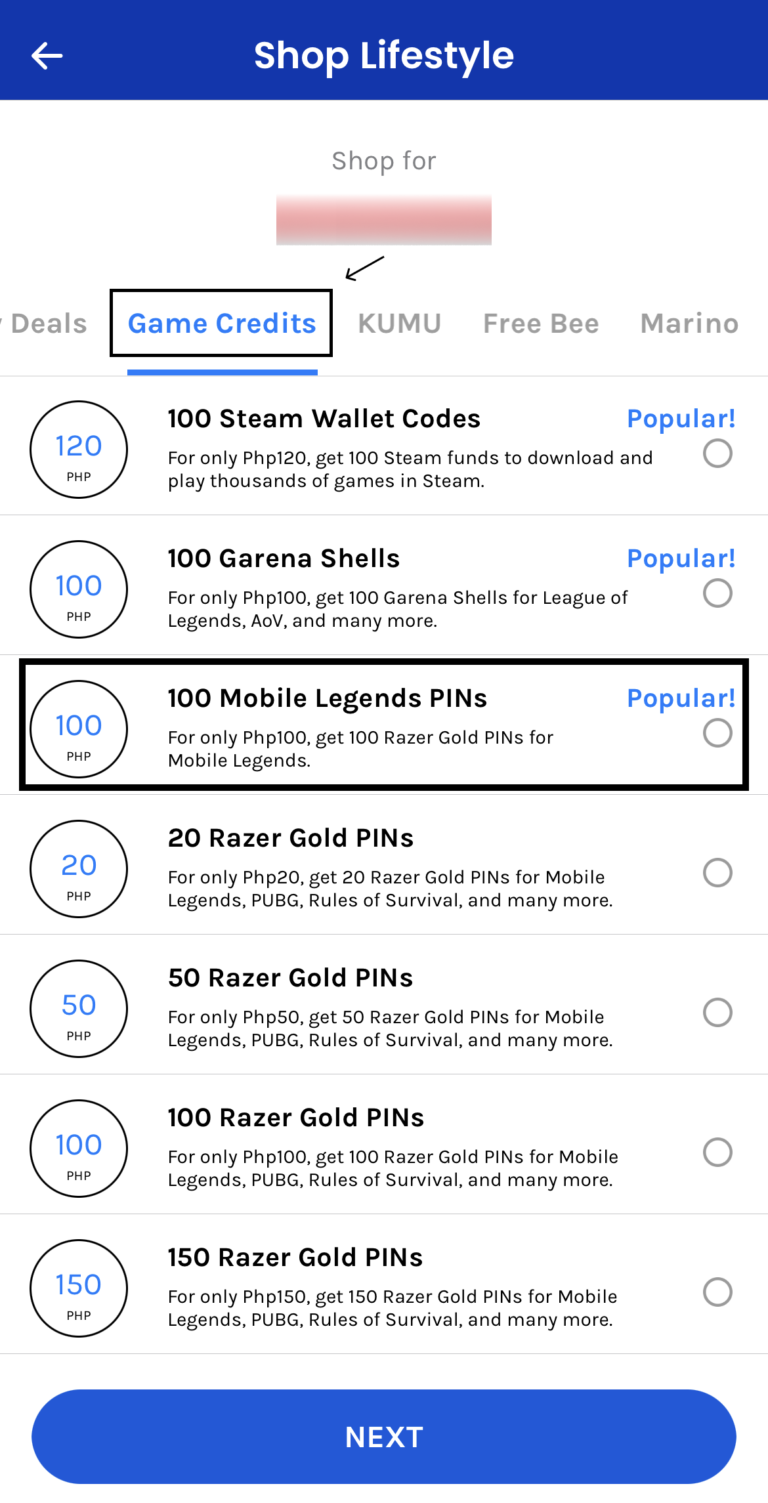The width and height of the screenshot is (768, 1503).
Task: Click the 100 PHP circle beside Garena Shells
Action: [78, 589]
